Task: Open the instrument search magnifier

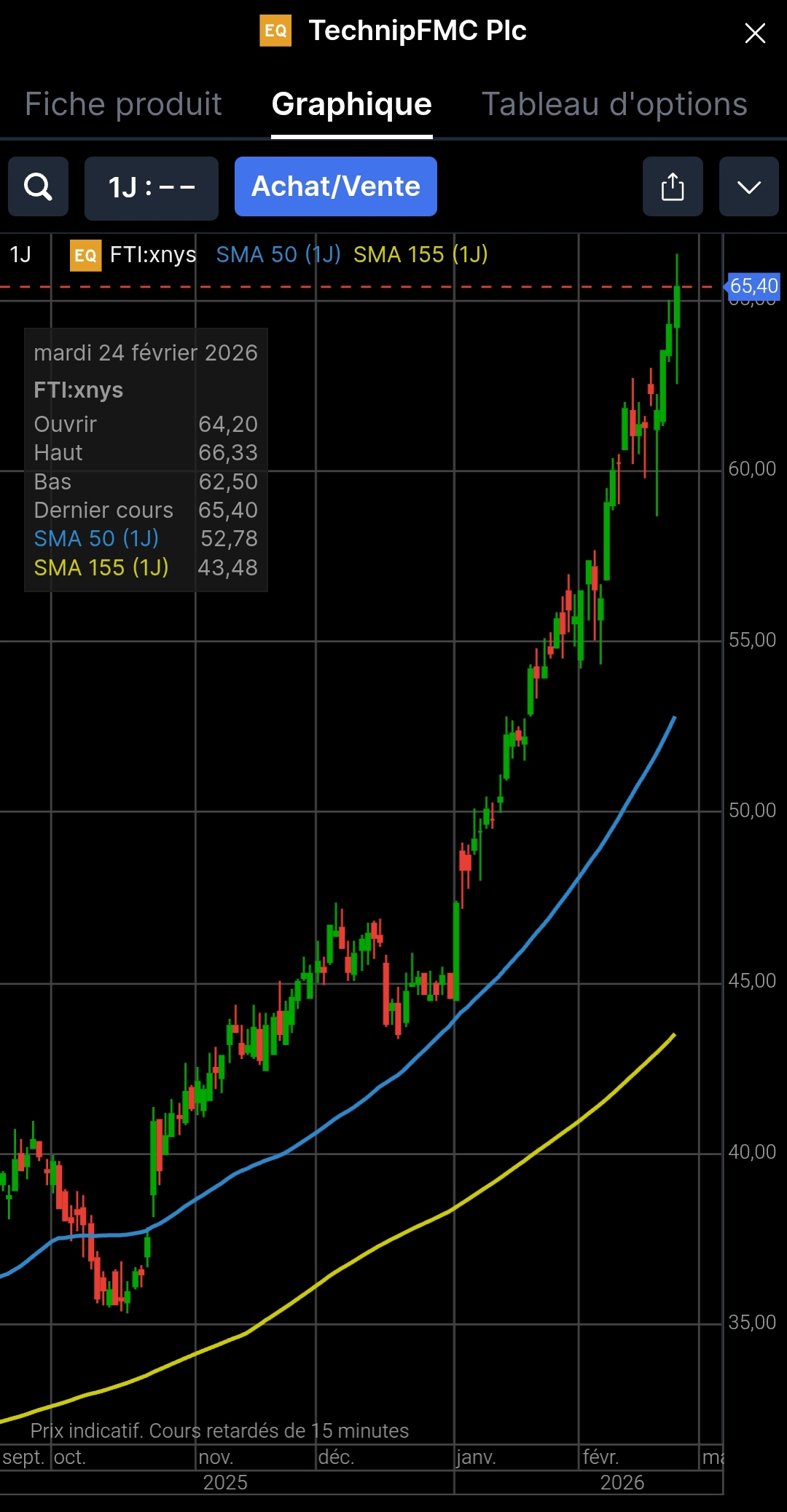Action: tap(38, 186)
